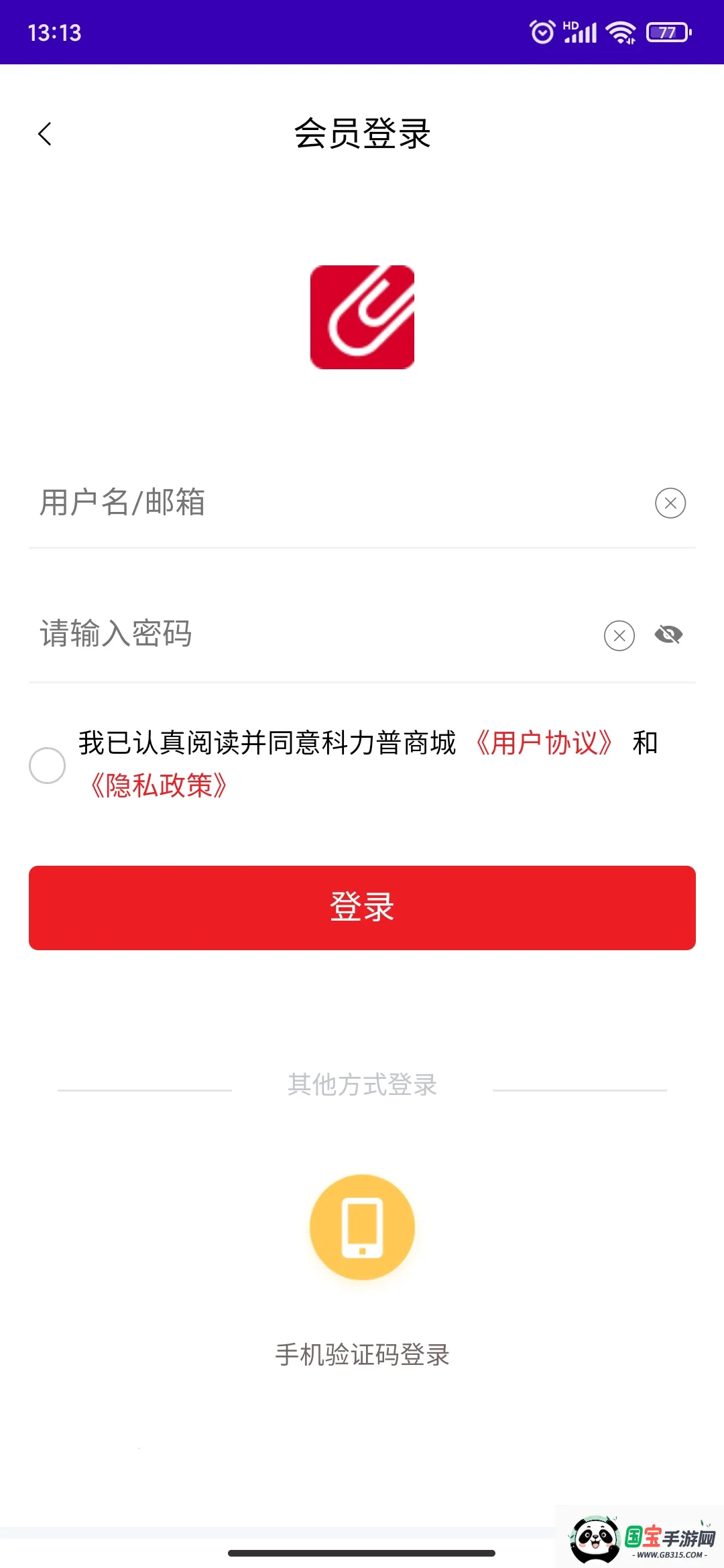Select the 会员登录 title bar

[x=362, y=133]
